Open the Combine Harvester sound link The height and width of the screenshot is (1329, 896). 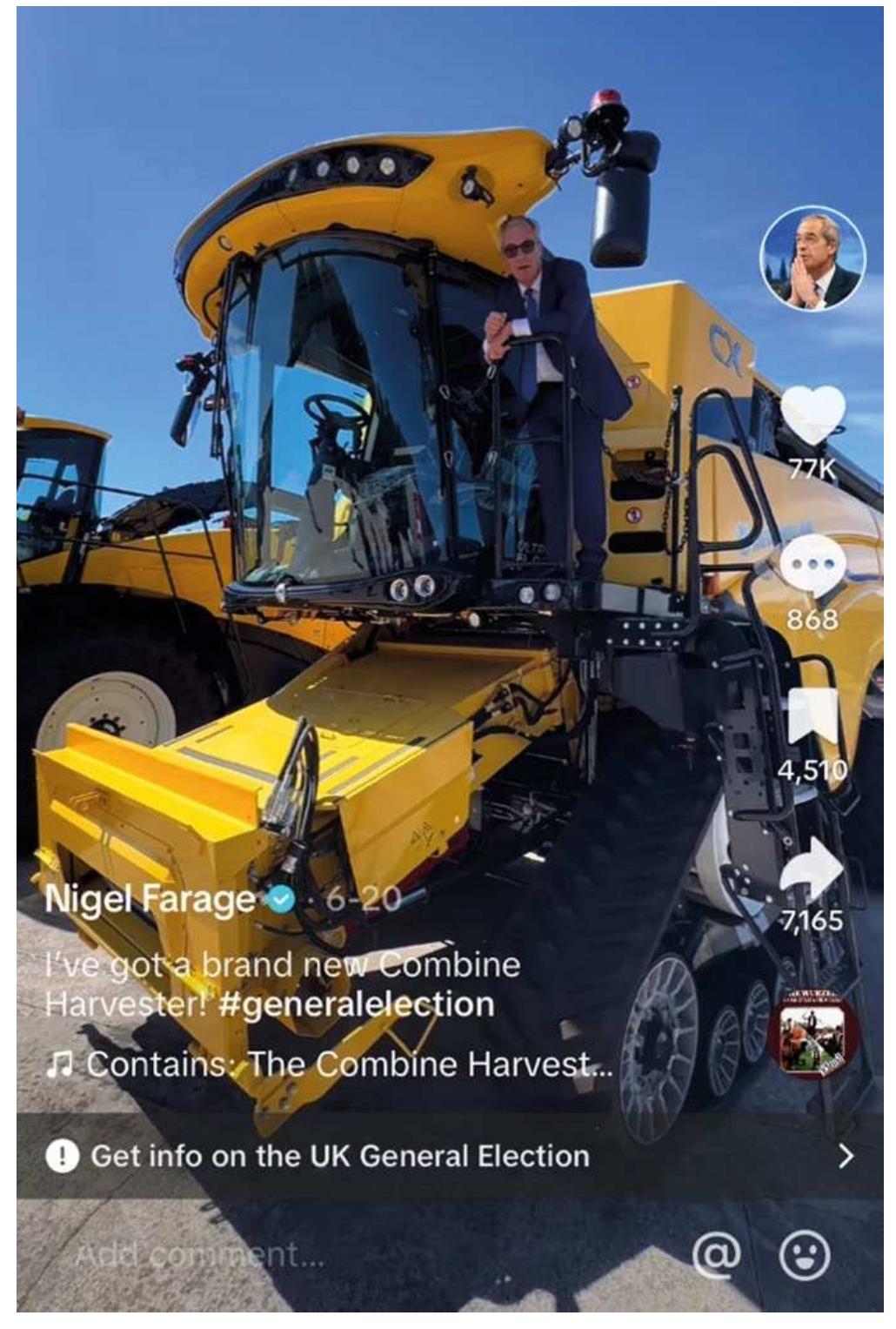pyautogui.click(x=348, y=1064)
